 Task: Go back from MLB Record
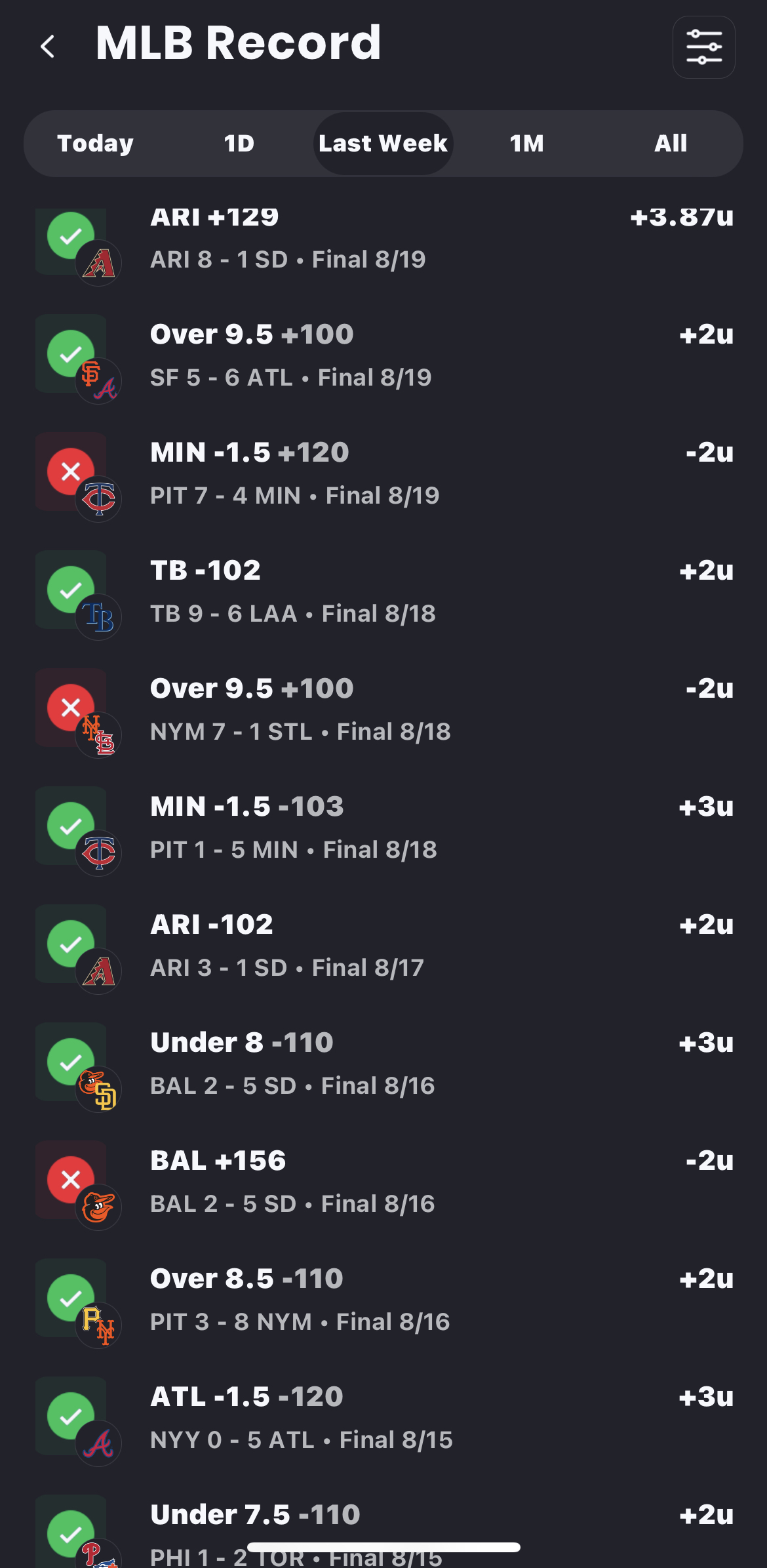(48, 47)
